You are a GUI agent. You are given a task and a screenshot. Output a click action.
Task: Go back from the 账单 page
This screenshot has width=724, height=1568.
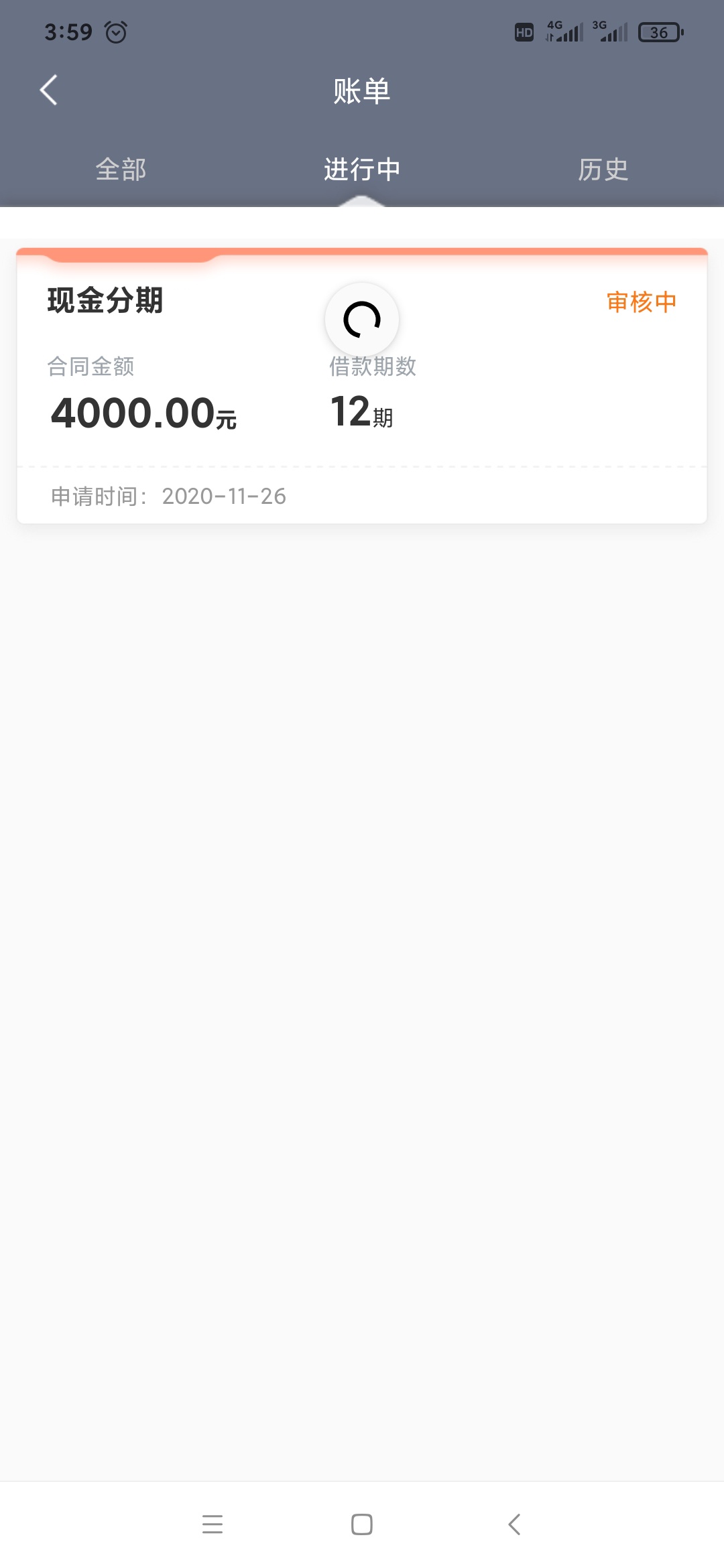(49, 90)
